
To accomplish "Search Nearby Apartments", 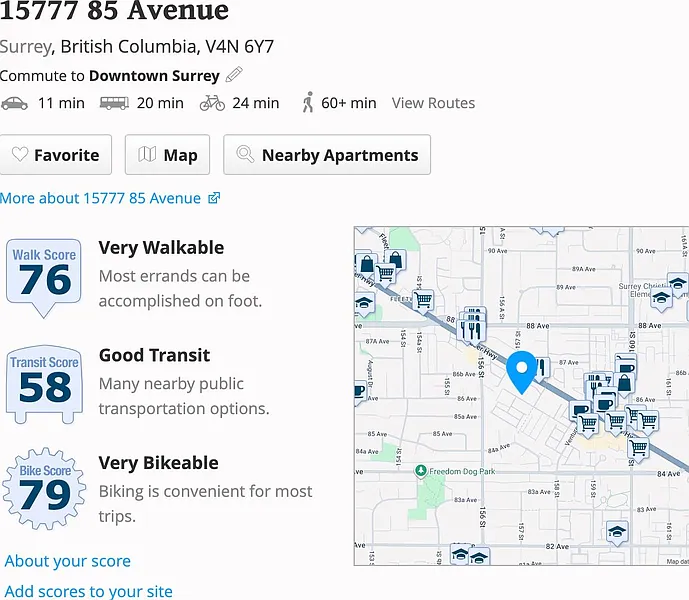I will click(327, 155).
